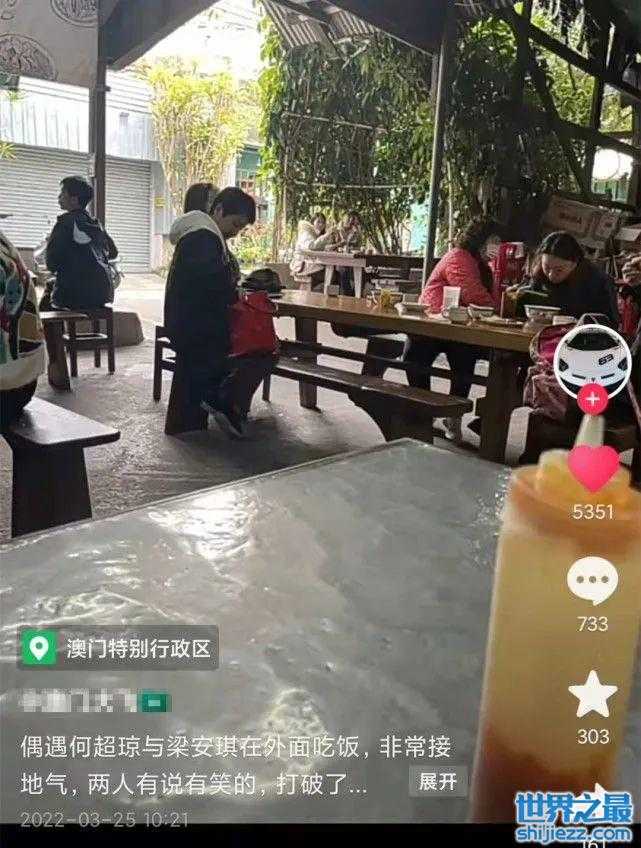The height and width of the screenshot is (848, 641).
Task: Open the 澳门特别行政区 location tag
Action: pos(118,648)
